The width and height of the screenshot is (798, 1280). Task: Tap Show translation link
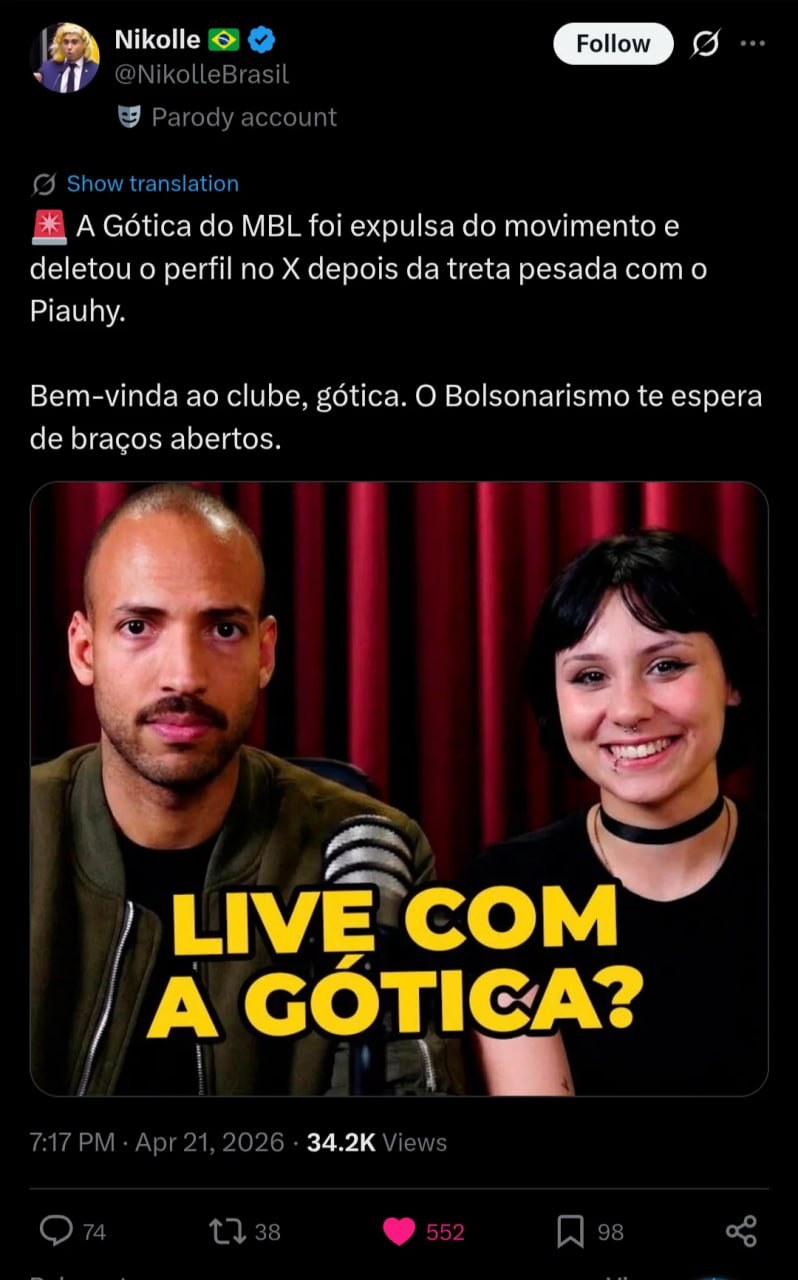click(152, 184)
